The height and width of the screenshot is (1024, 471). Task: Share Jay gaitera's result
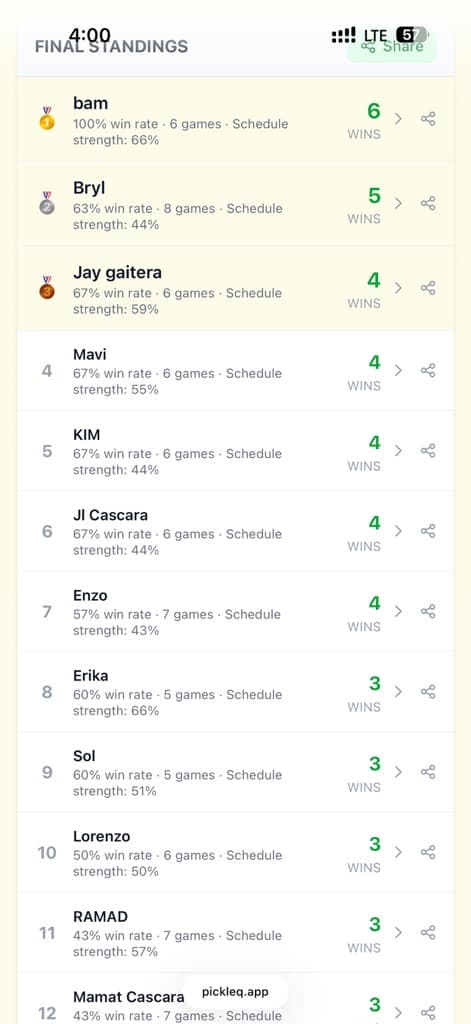428,288
